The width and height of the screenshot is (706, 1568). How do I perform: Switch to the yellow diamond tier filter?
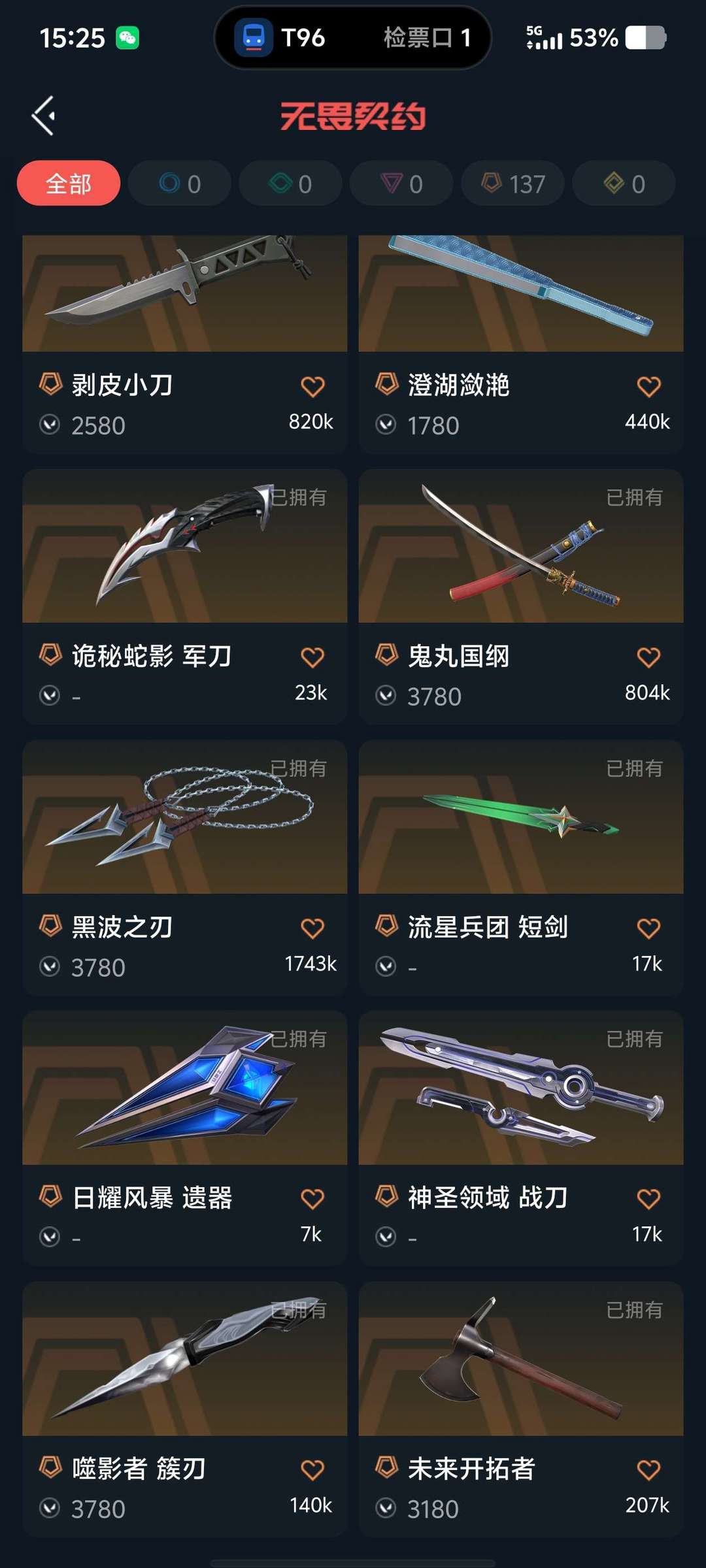pos(624,184)
